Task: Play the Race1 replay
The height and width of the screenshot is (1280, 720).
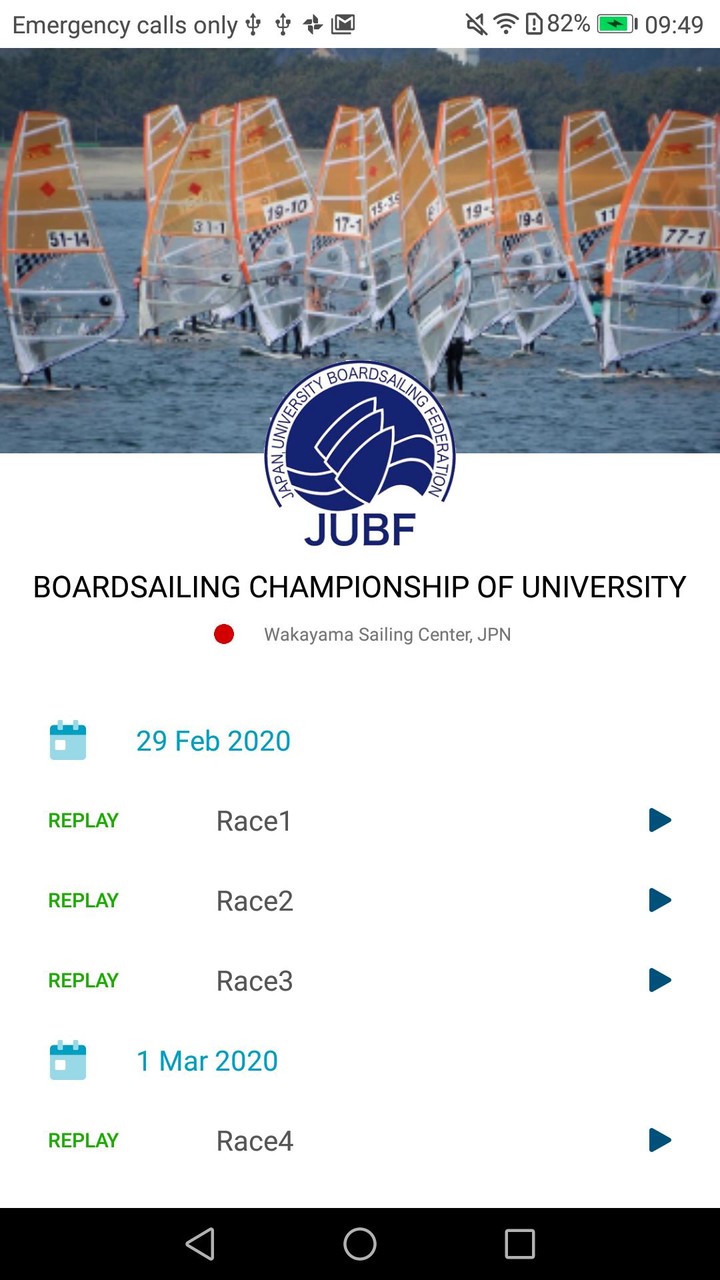Action: pyautogui.click(x=659, y=820)
